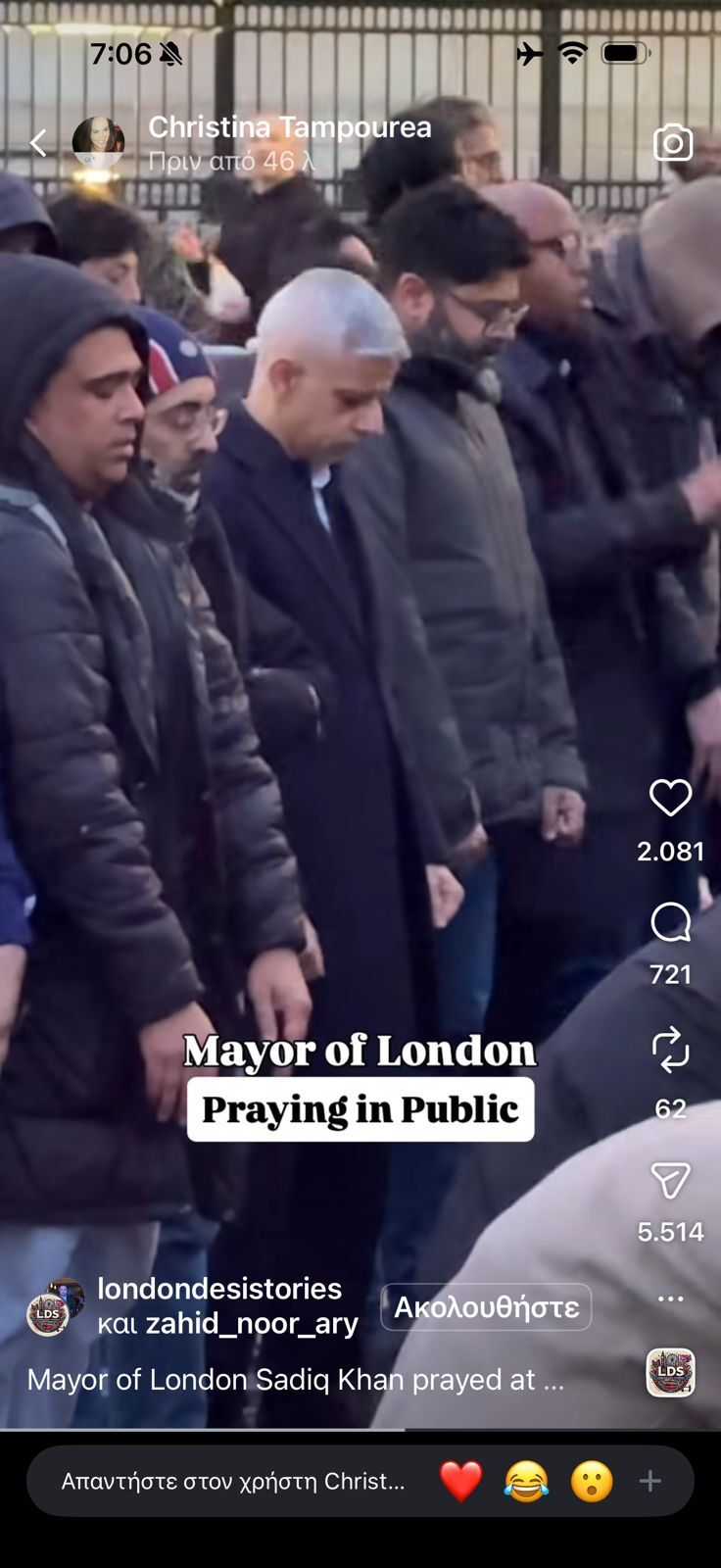Tap the Ακολουθήστε follow button
Screen dimensions: 721x1568
click(x=486, y=1307)
